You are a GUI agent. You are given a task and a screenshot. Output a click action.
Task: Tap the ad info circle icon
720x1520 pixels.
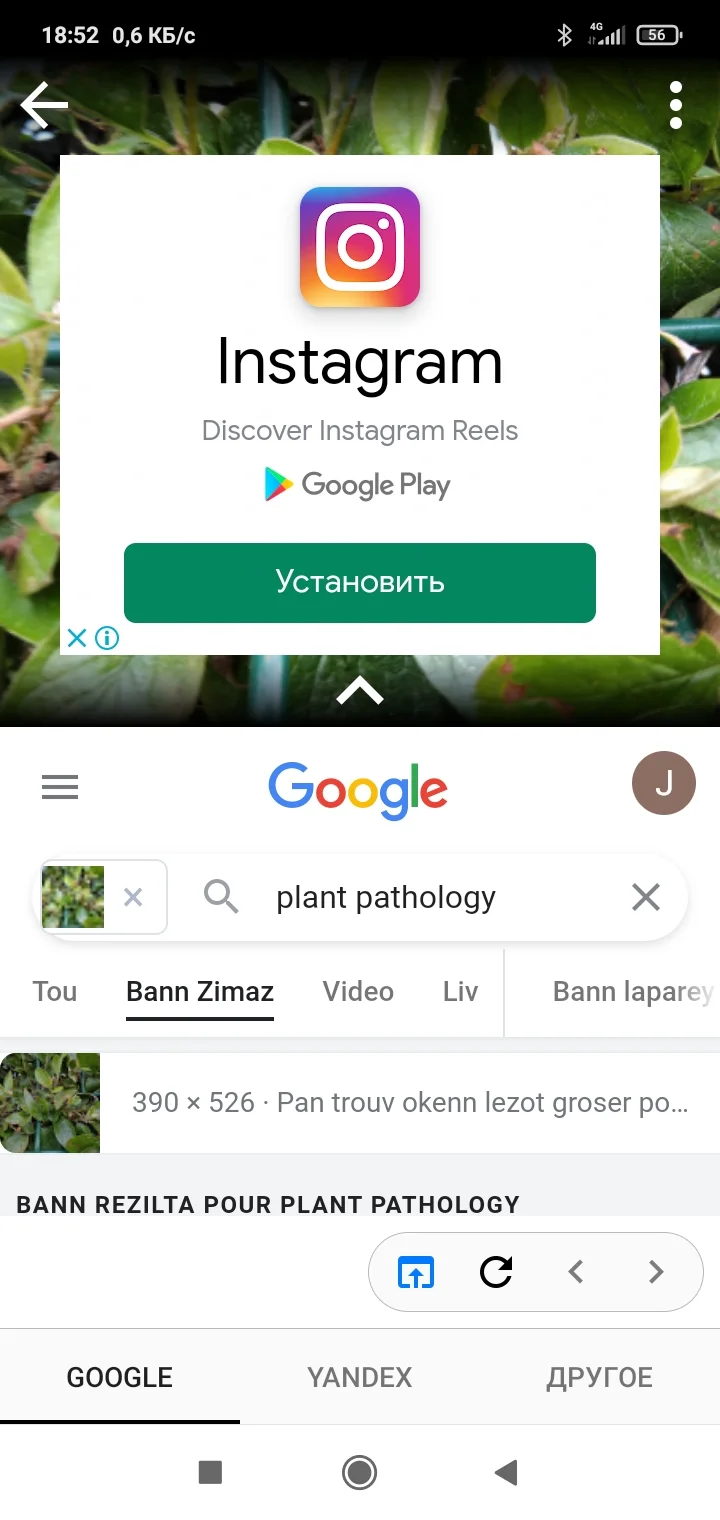pos(107,638)
